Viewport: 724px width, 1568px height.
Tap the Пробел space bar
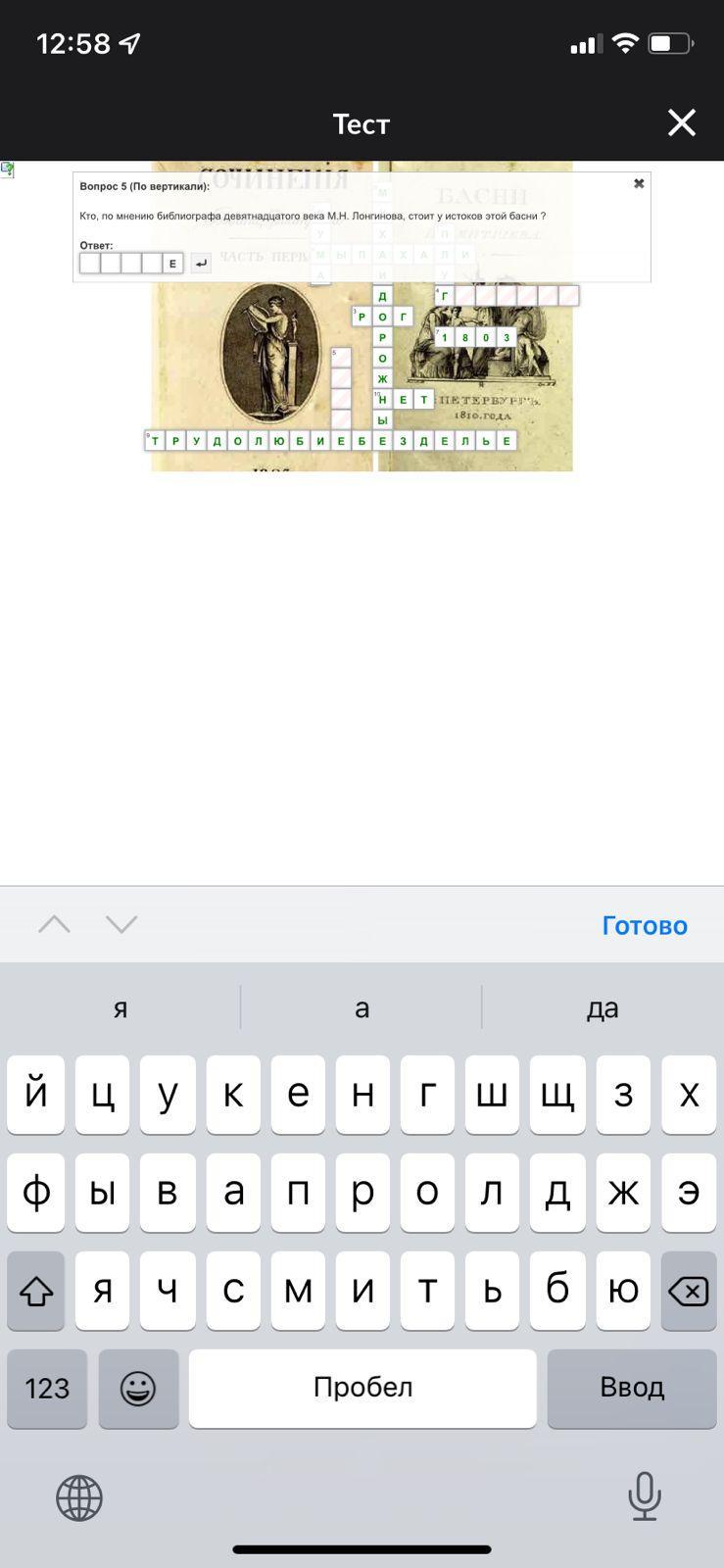(362, 1388)
